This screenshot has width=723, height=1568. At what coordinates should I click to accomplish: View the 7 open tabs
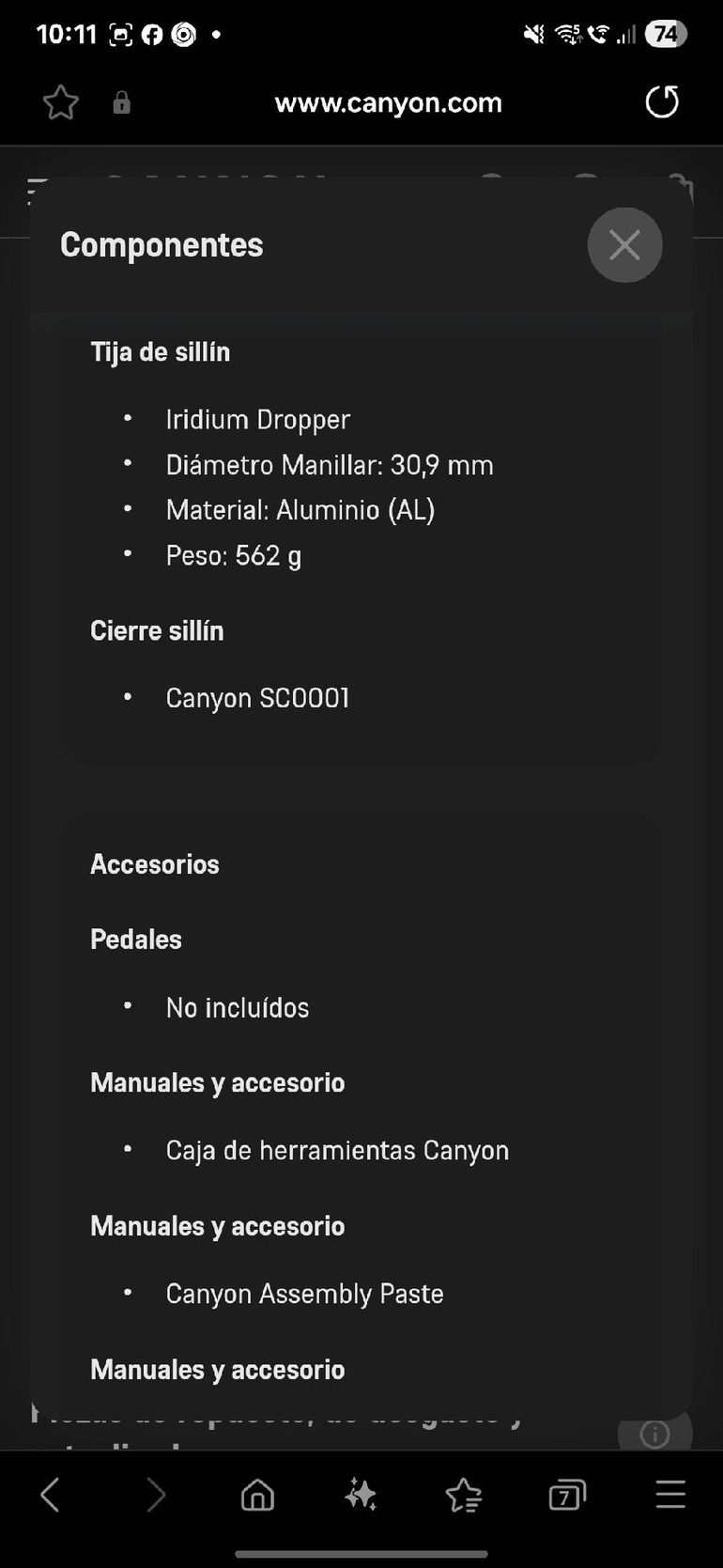tap(566, 1495)
